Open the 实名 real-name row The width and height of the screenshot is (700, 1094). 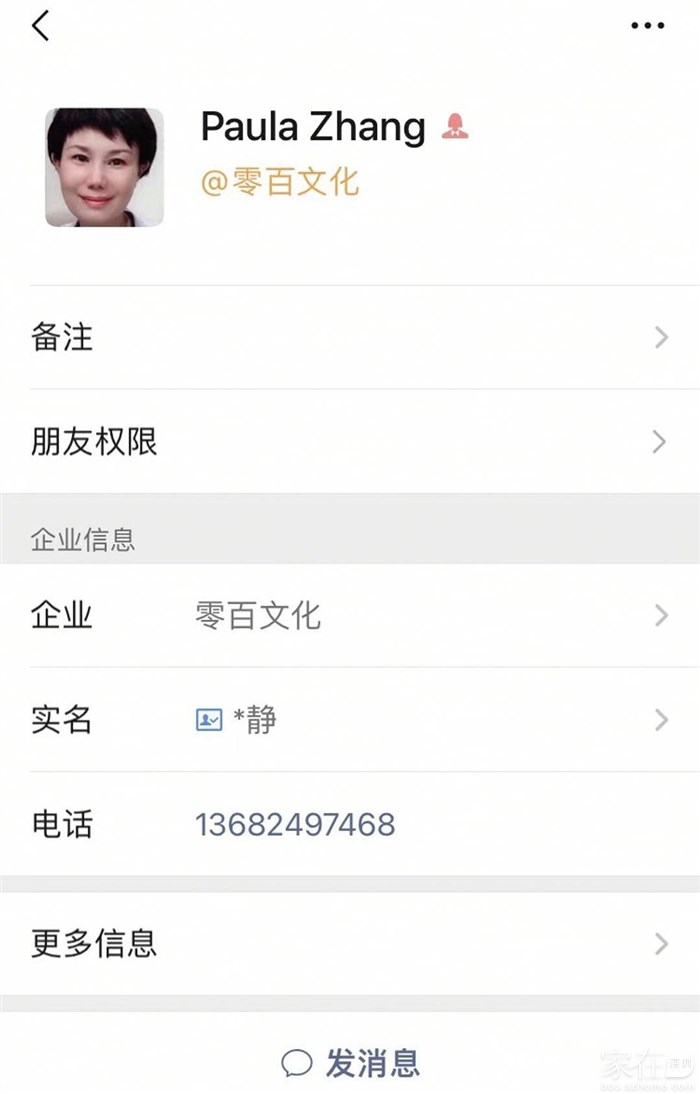click(x=350, y=719)
